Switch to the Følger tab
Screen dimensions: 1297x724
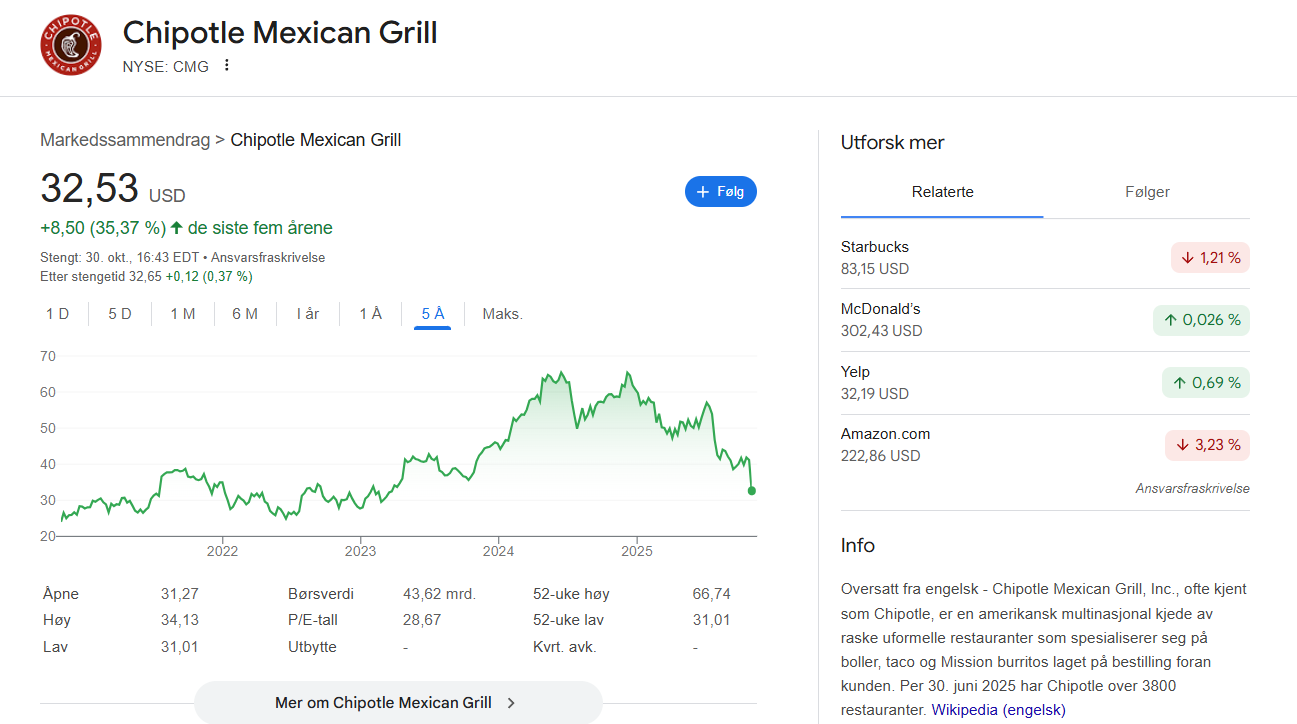(1147, 192)
